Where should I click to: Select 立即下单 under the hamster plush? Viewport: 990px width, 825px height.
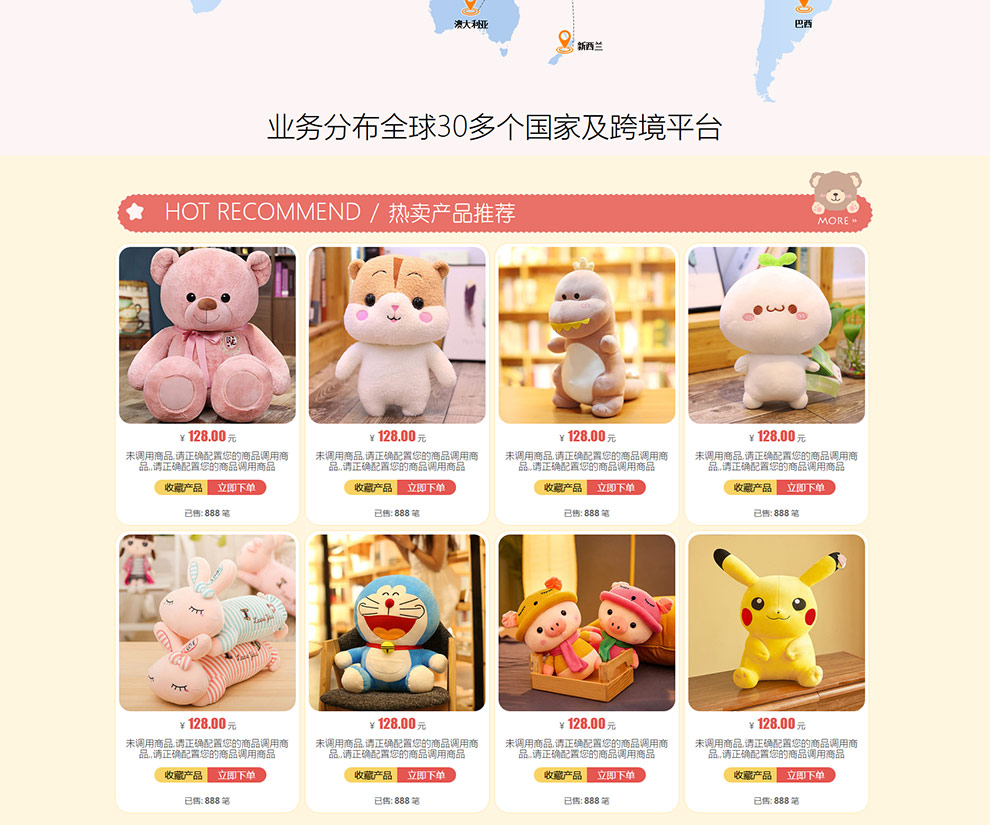pyautogui.click(x=427, y=488)
